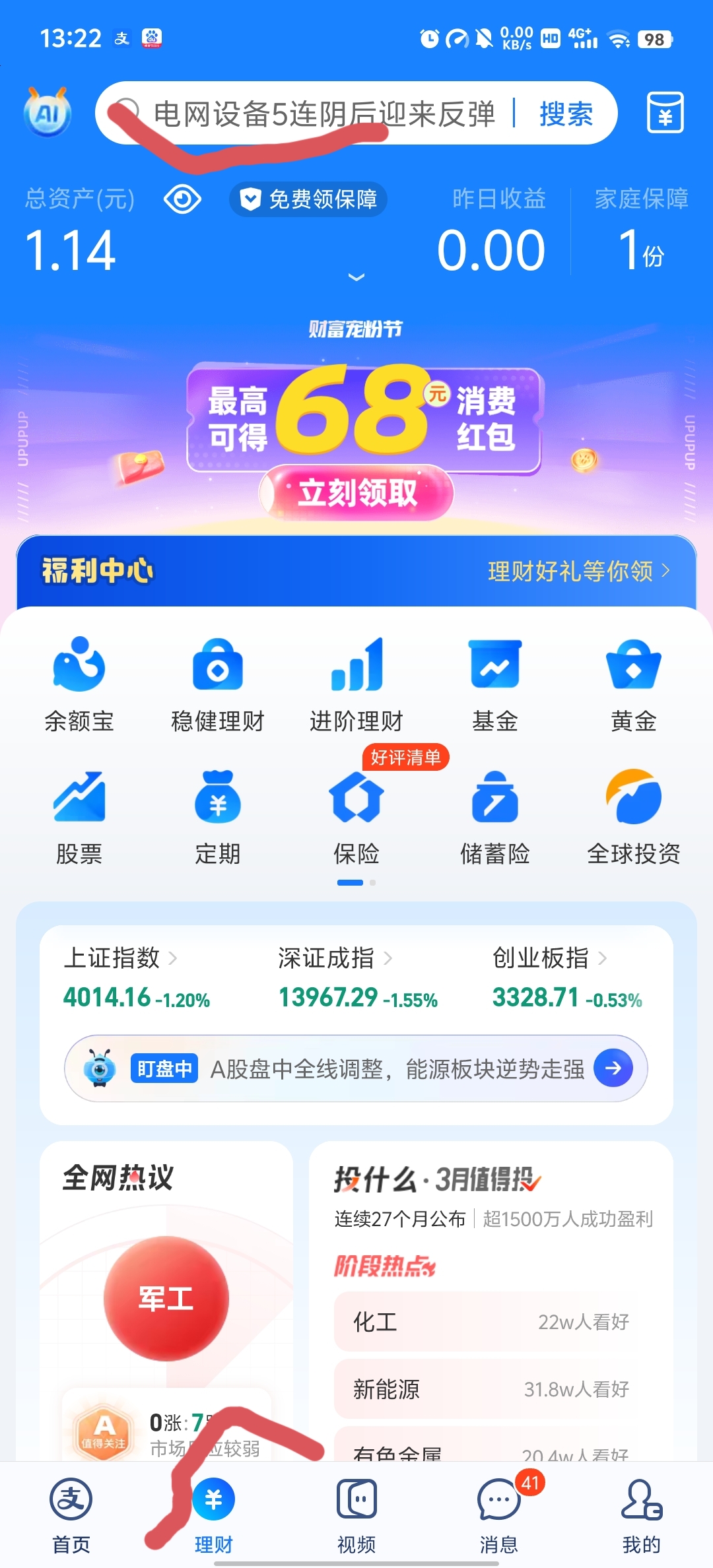
Task: Tap the 搜索 button in the search bar
Action: click(x=566, y=114)
